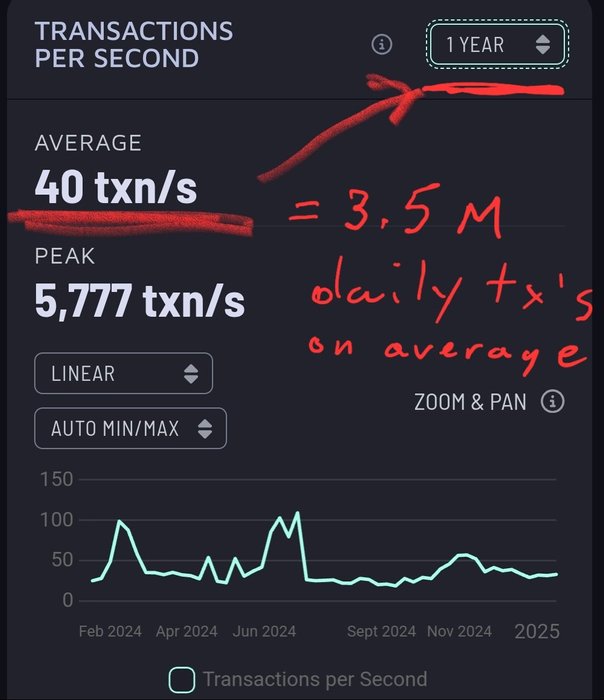
Task: Tap the Zoom & Pan info icon
Action: coord(552,402)
